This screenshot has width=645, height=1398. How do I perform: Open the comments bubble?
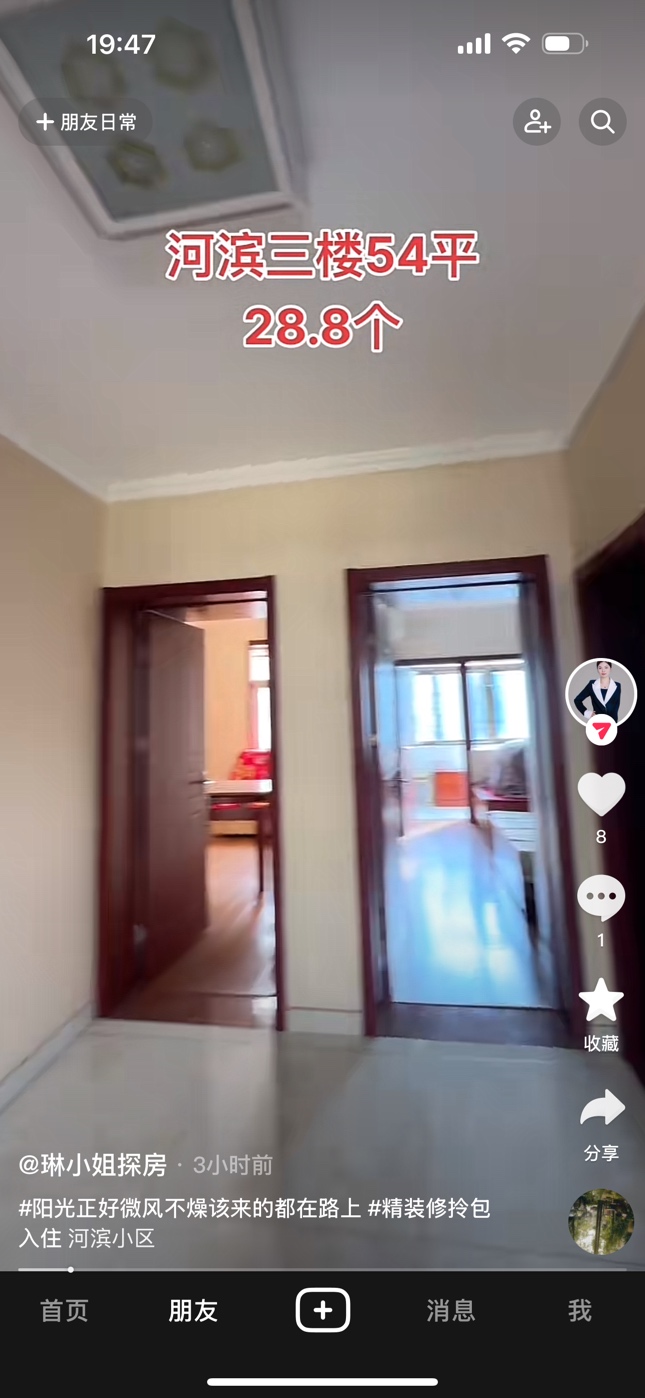click(601, 899)
